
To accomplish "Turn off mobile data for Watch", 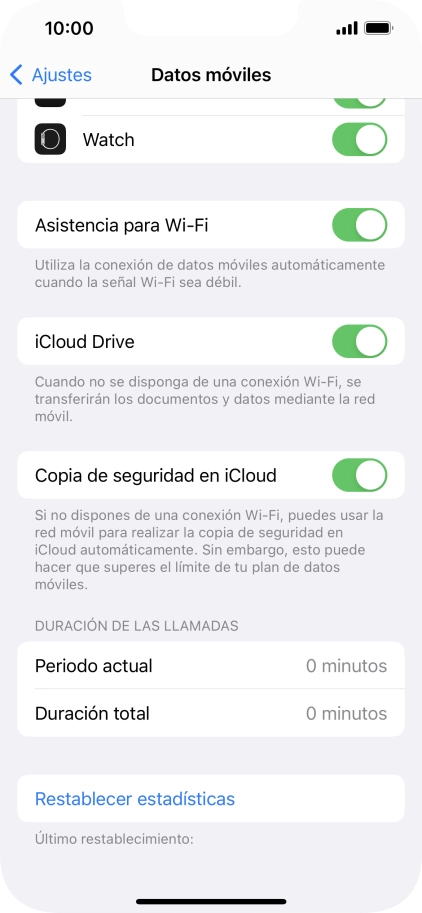I will pos(359,140).
